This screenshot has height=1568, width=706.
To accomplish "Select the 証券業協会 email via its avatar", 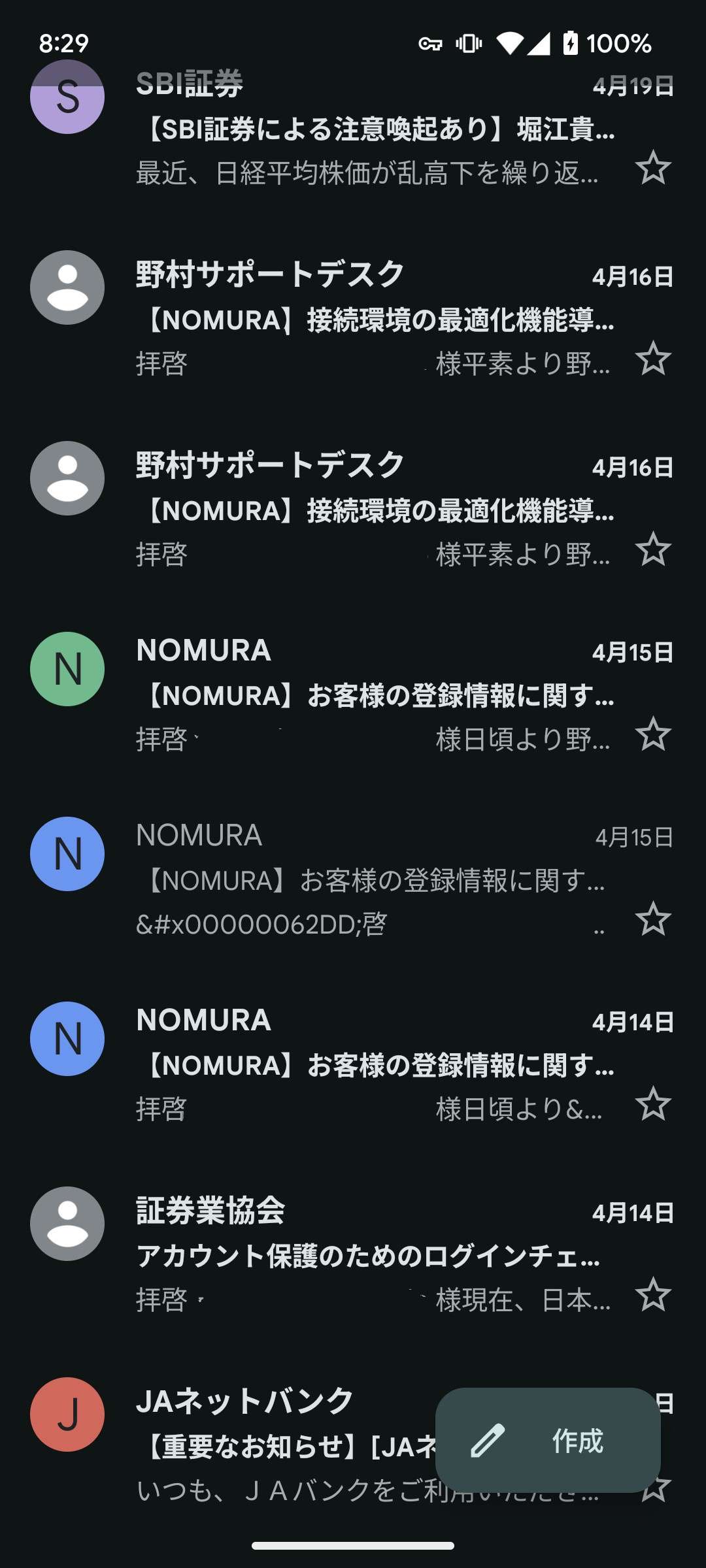I will (x=67, y=1224).
